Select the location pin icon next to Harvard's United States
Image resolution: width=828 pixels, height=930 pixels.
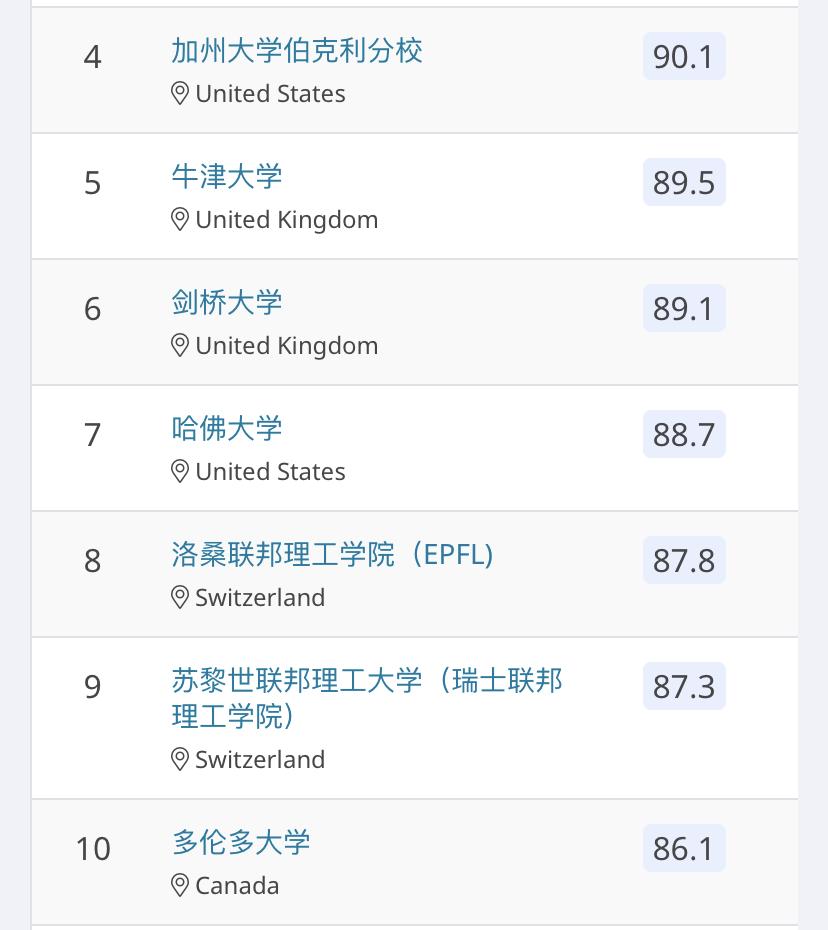180,472
